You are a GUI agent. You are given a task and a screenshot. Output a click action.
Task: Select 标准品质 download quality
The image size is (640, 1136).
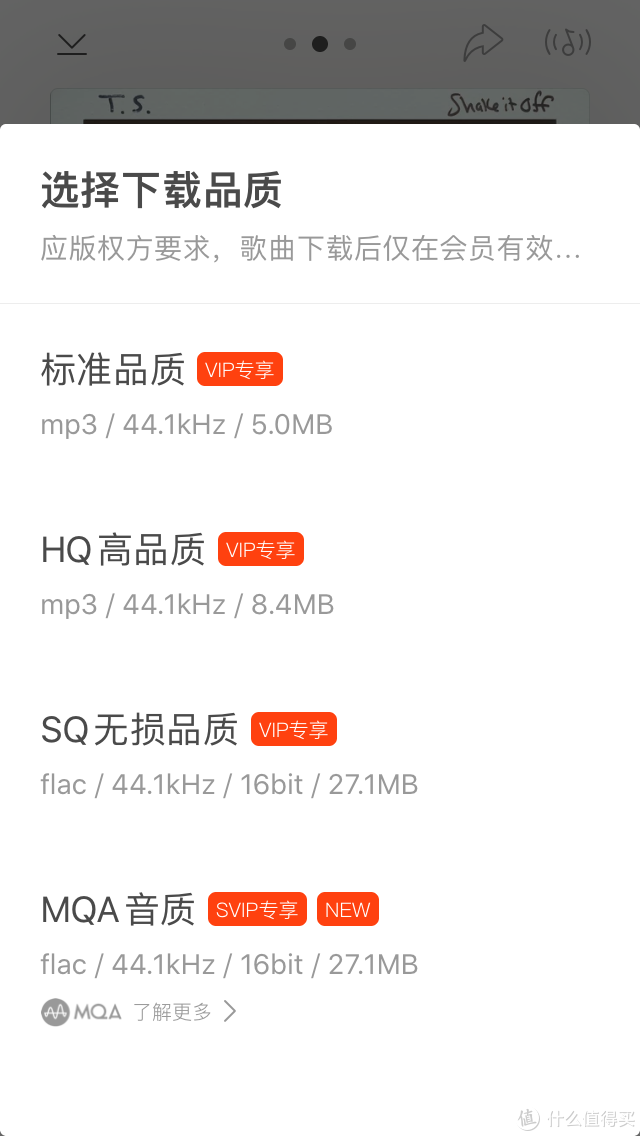113,370
